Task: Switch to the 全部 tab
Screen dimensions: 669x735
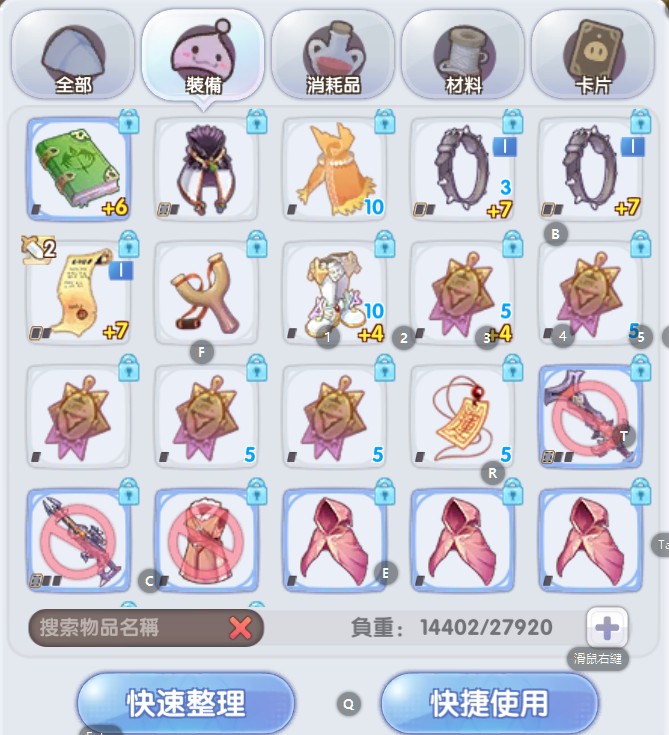Action: click(73, 54)
